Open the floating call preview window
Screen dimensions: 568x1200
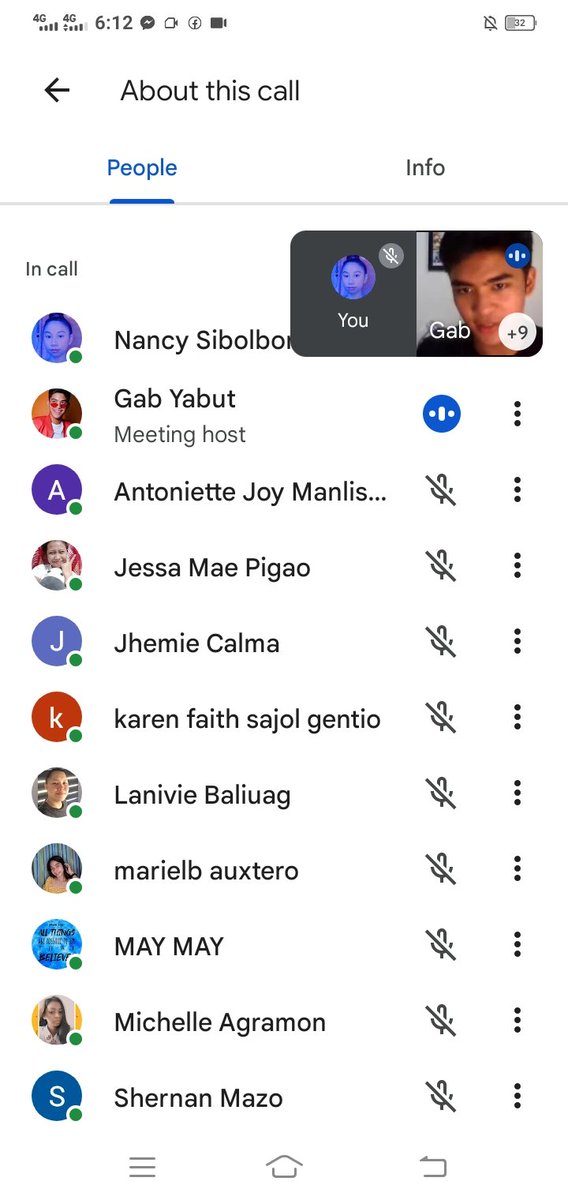[416, 294]
